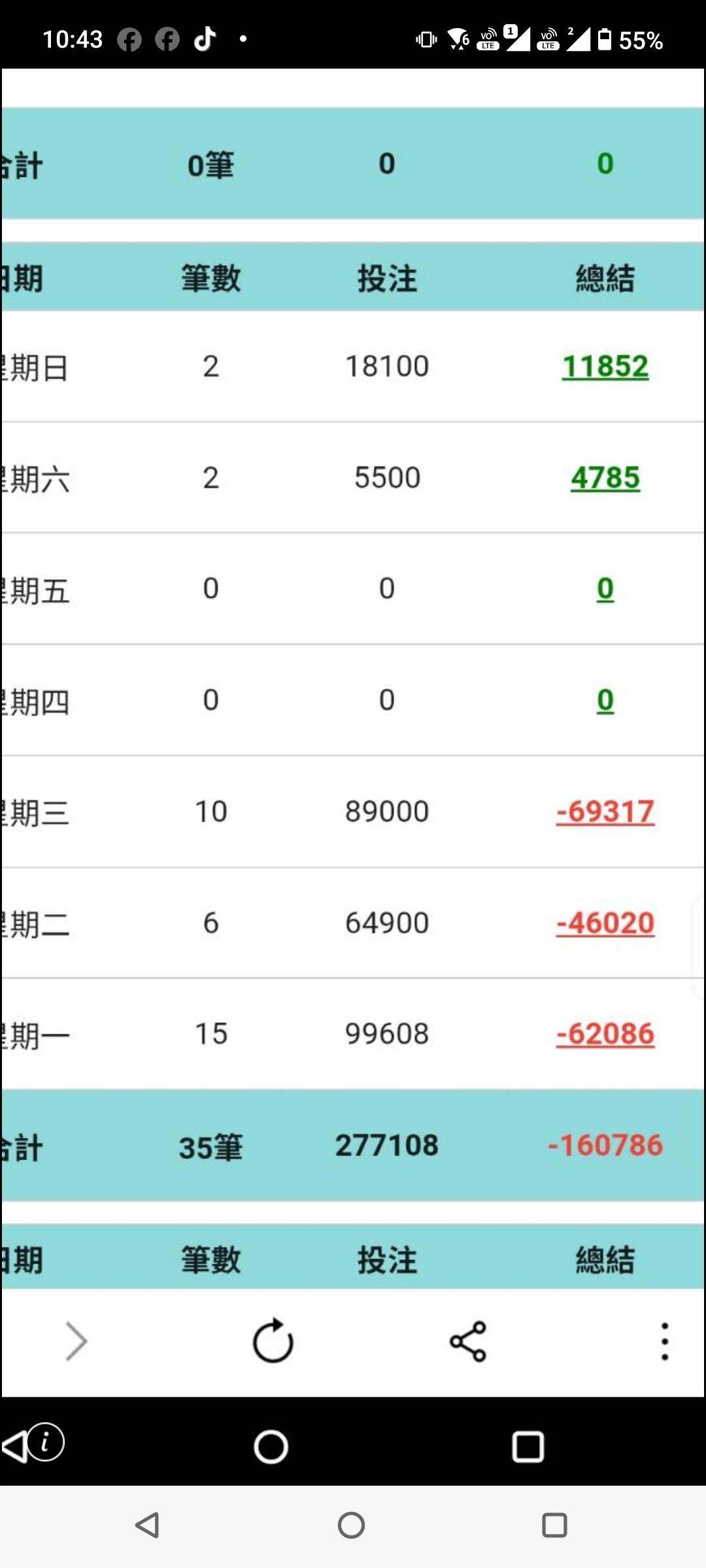Image resolution: width=706 pixels, height=1568 pixels.
Task: Open the 4785 result link for Saturday
Action: tap(605, 478)
